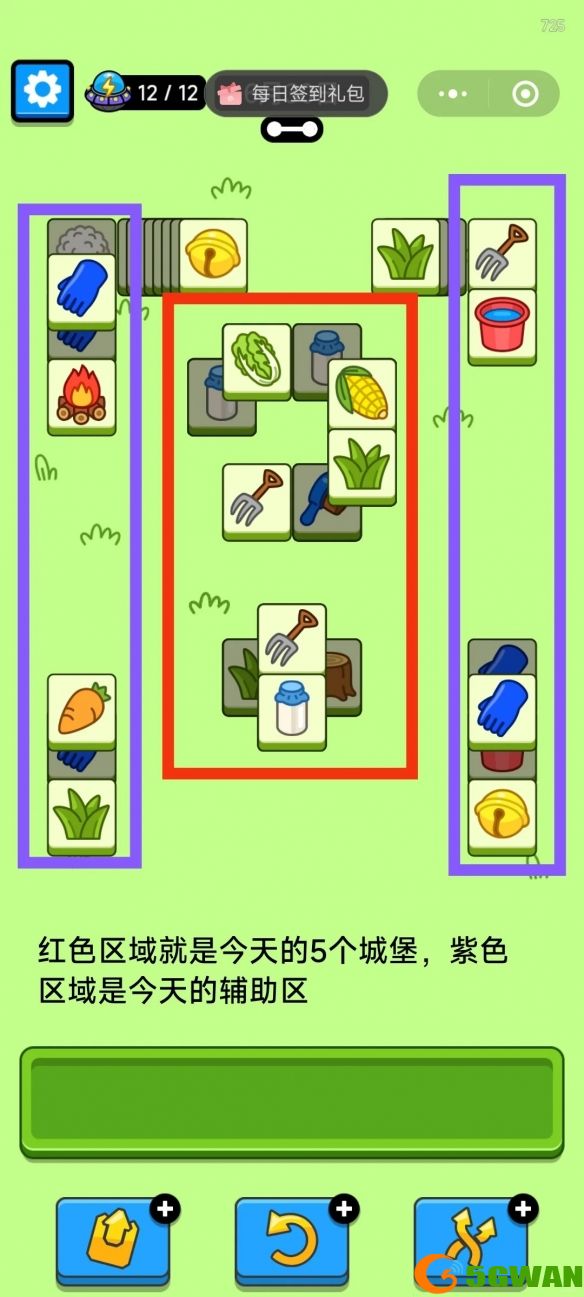Open the mini-program three-dot menu
Image resolution: width=584 pixels, height=1297 pixels.
[453, 94]
